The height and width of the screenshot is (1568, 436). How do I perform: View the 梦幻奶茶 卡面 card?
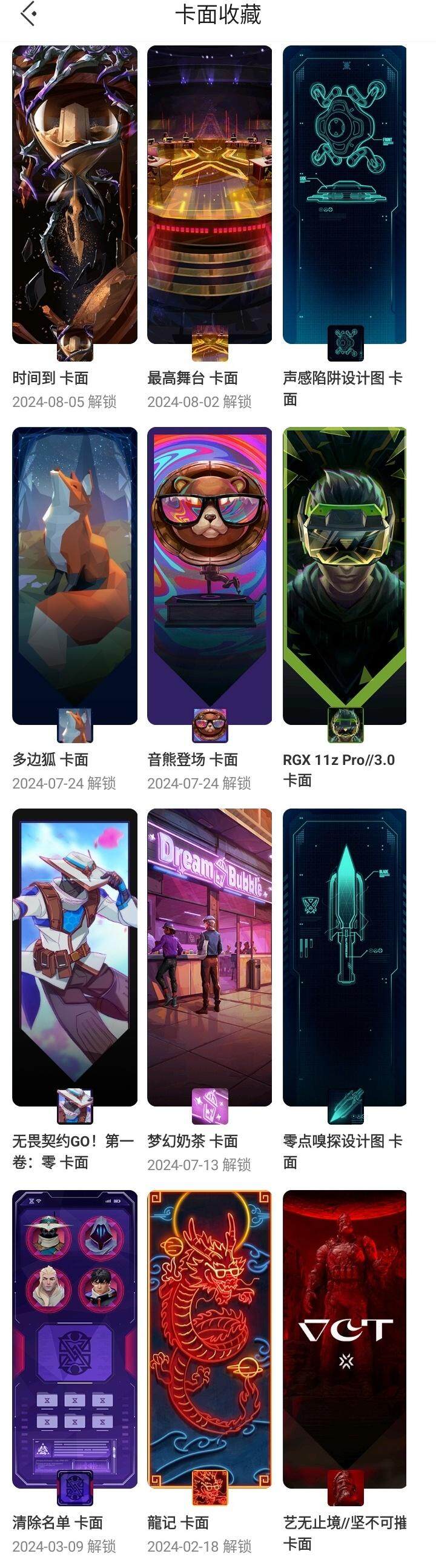coord(210,957)
